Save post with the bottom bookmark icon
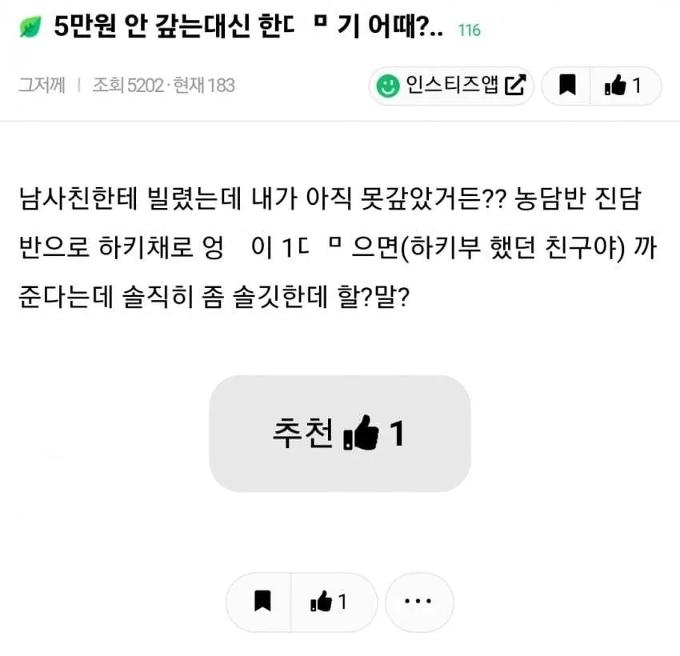 tap(263, 601)
